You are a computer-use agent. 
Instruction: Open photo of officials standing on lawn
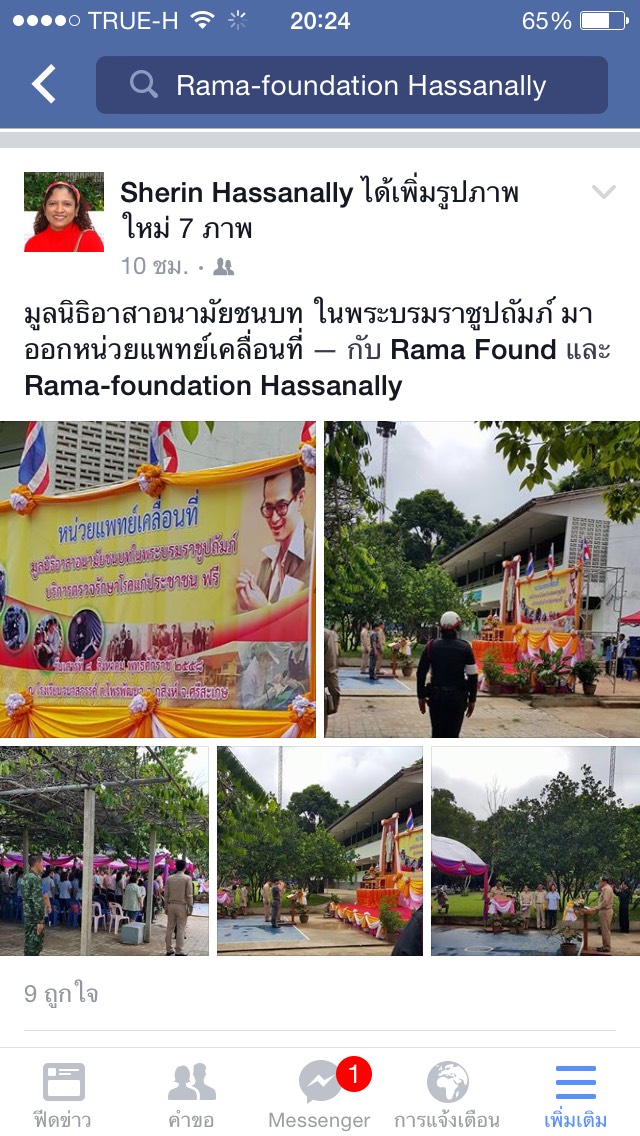(536, 851)
